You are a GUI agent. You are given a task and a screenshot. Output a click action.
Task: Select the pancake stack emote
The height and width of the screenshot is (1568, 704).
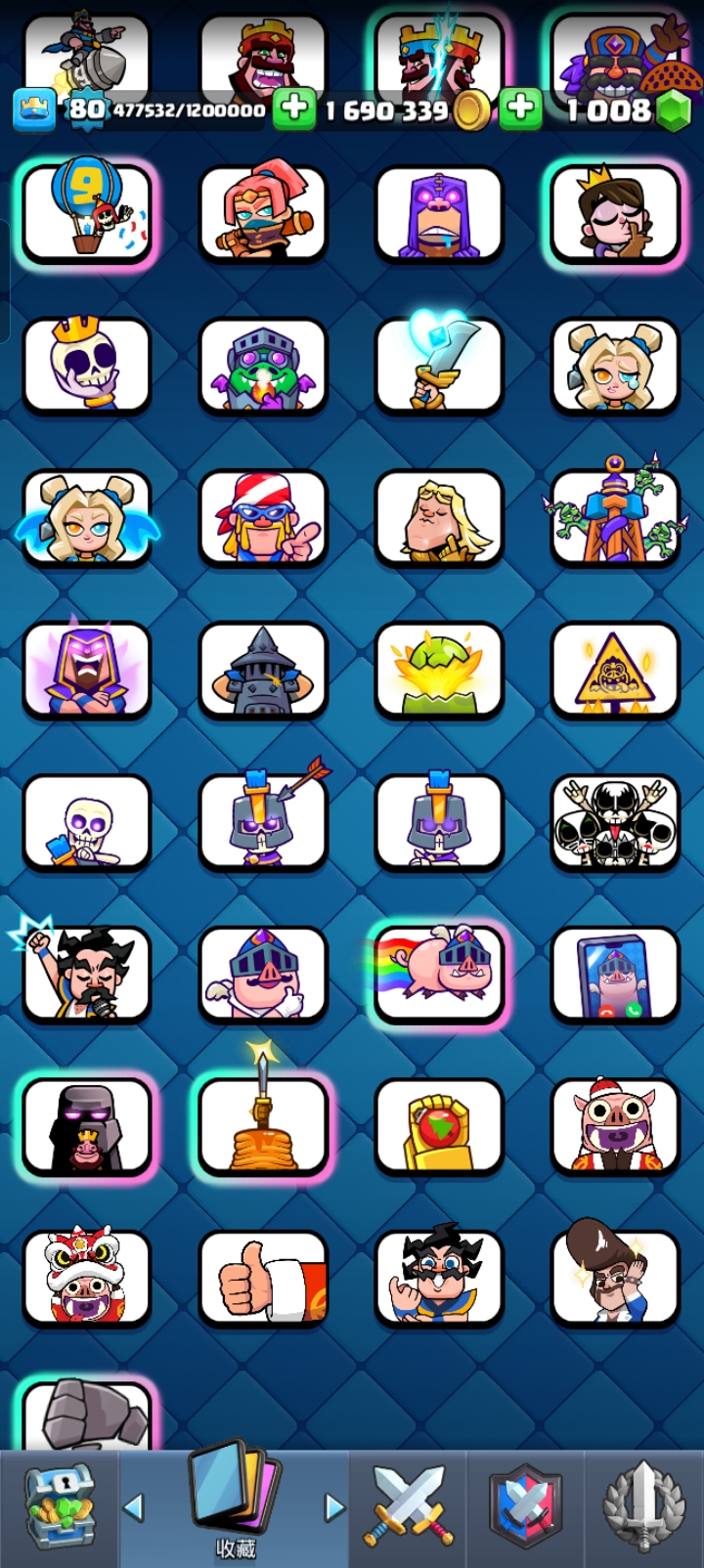point(263,1125)
